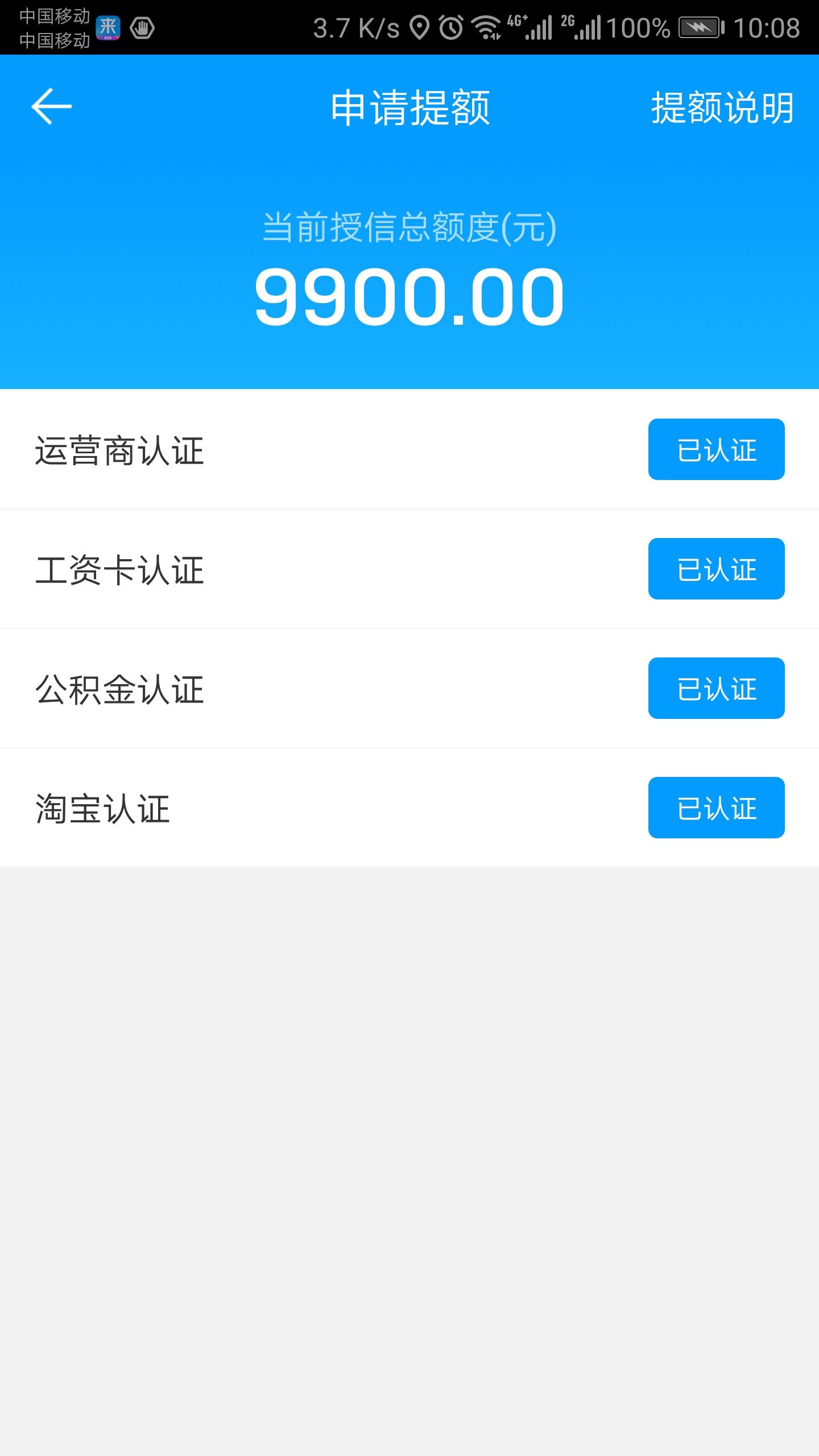Tap the 已认证 button for 公积金认证
819x1456 pixels.
(x=717, y=688)
